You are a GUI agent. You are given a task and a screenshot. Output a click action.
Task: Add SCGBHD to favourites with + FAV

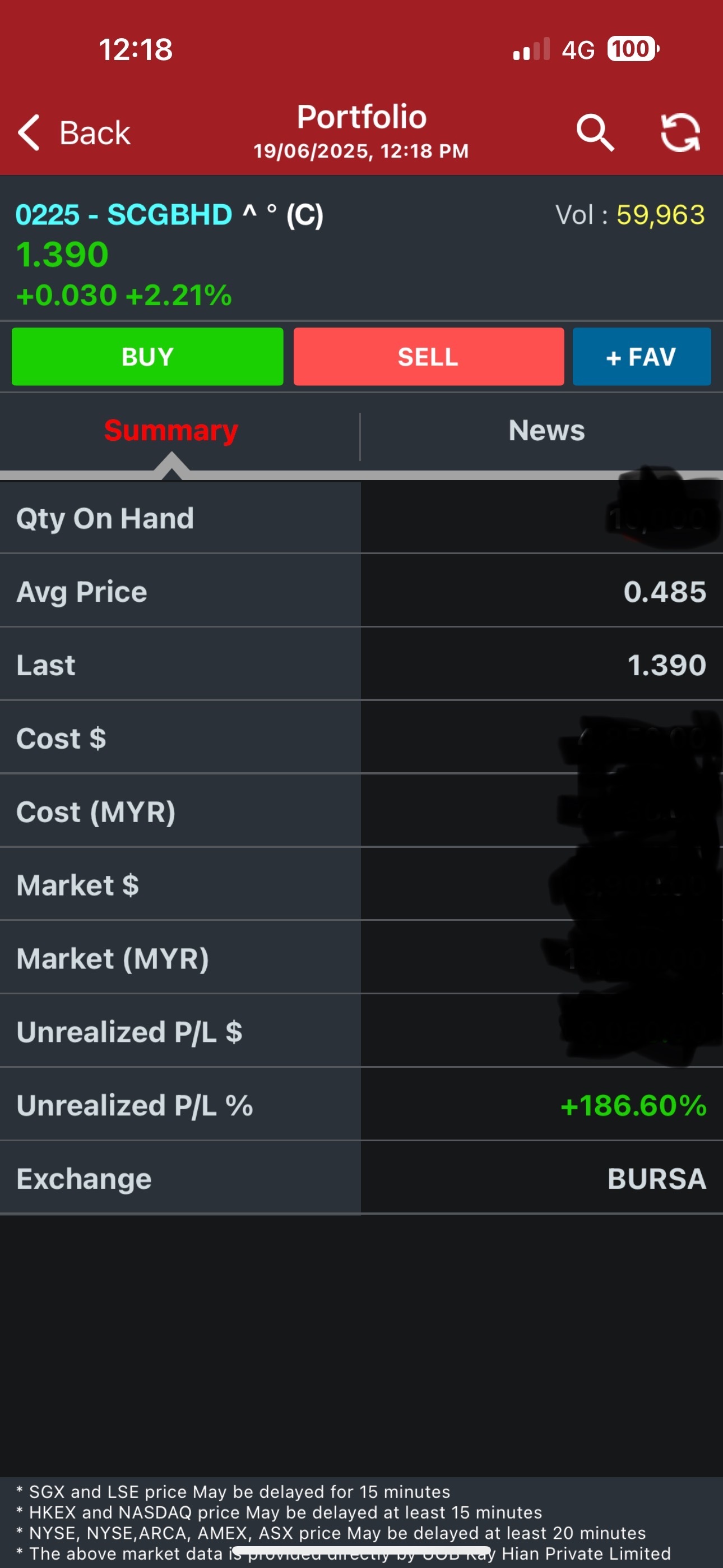point(641,357)
